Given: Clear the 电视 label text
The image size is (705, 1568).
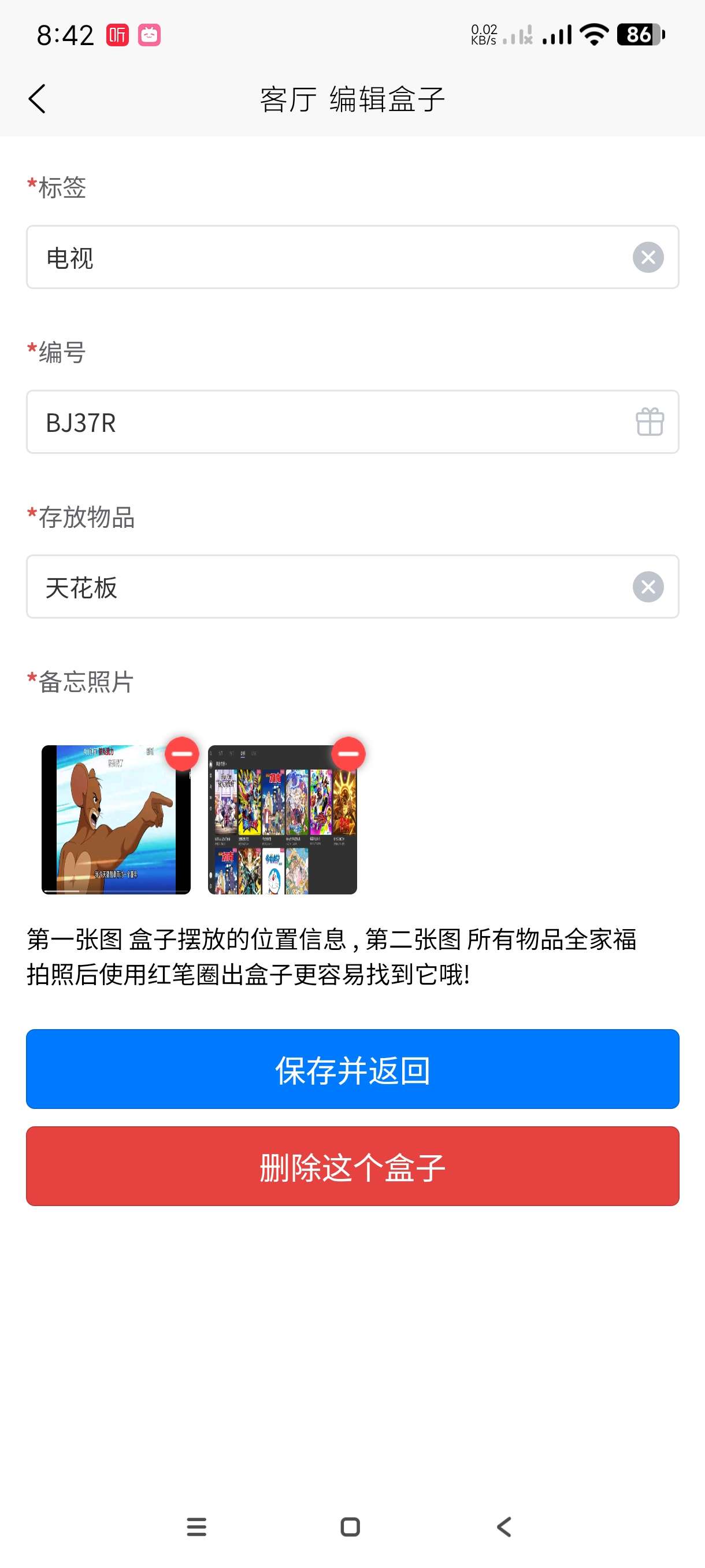Looking at the screenshot, I should (648, 257).
